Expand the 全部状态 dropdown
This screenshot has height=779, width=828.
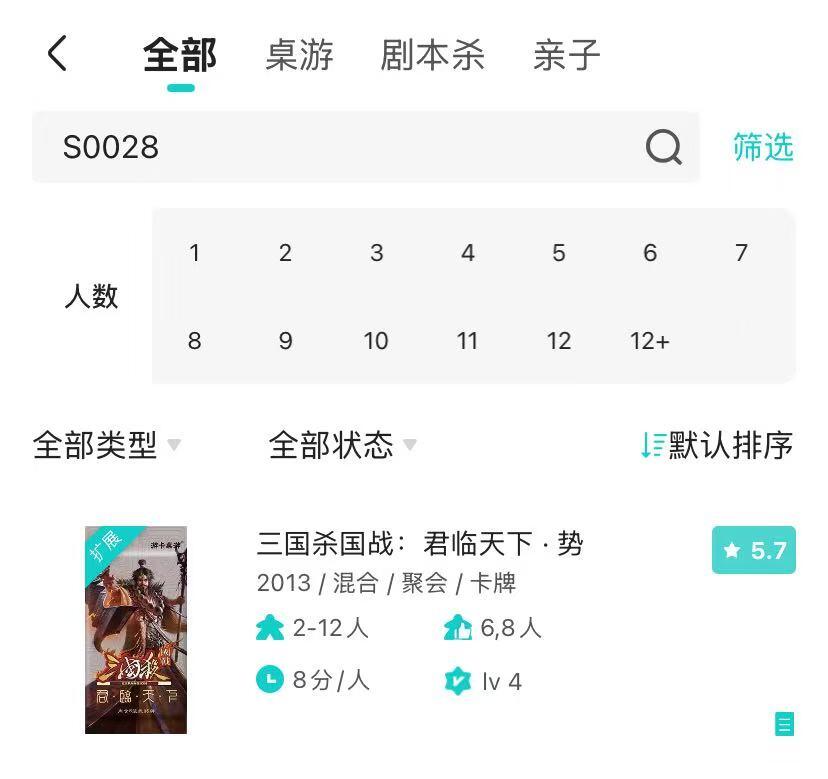click(343, 445)
